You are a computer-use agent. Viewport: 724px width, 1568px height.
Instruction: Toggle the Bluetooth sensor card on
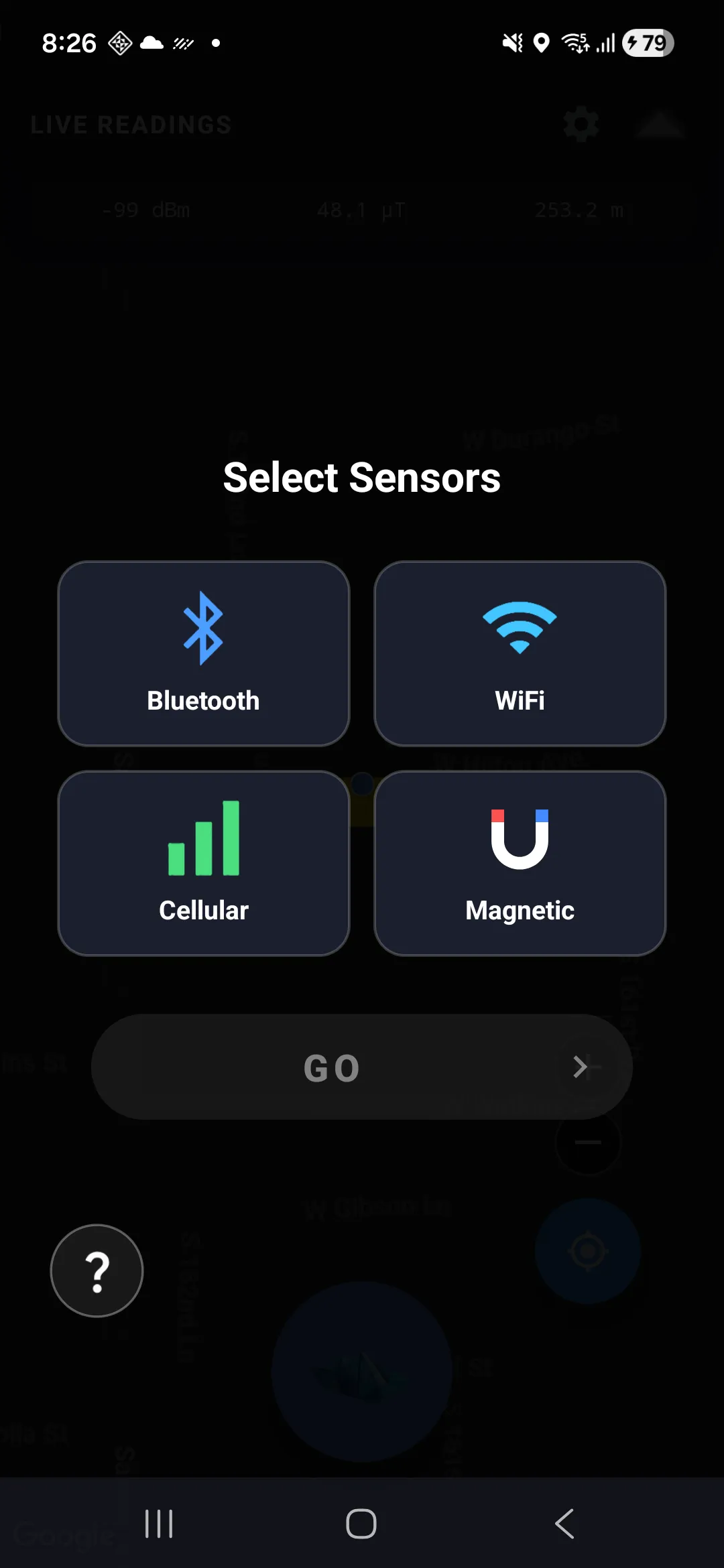pyautogui.click(x=203, y=652)
